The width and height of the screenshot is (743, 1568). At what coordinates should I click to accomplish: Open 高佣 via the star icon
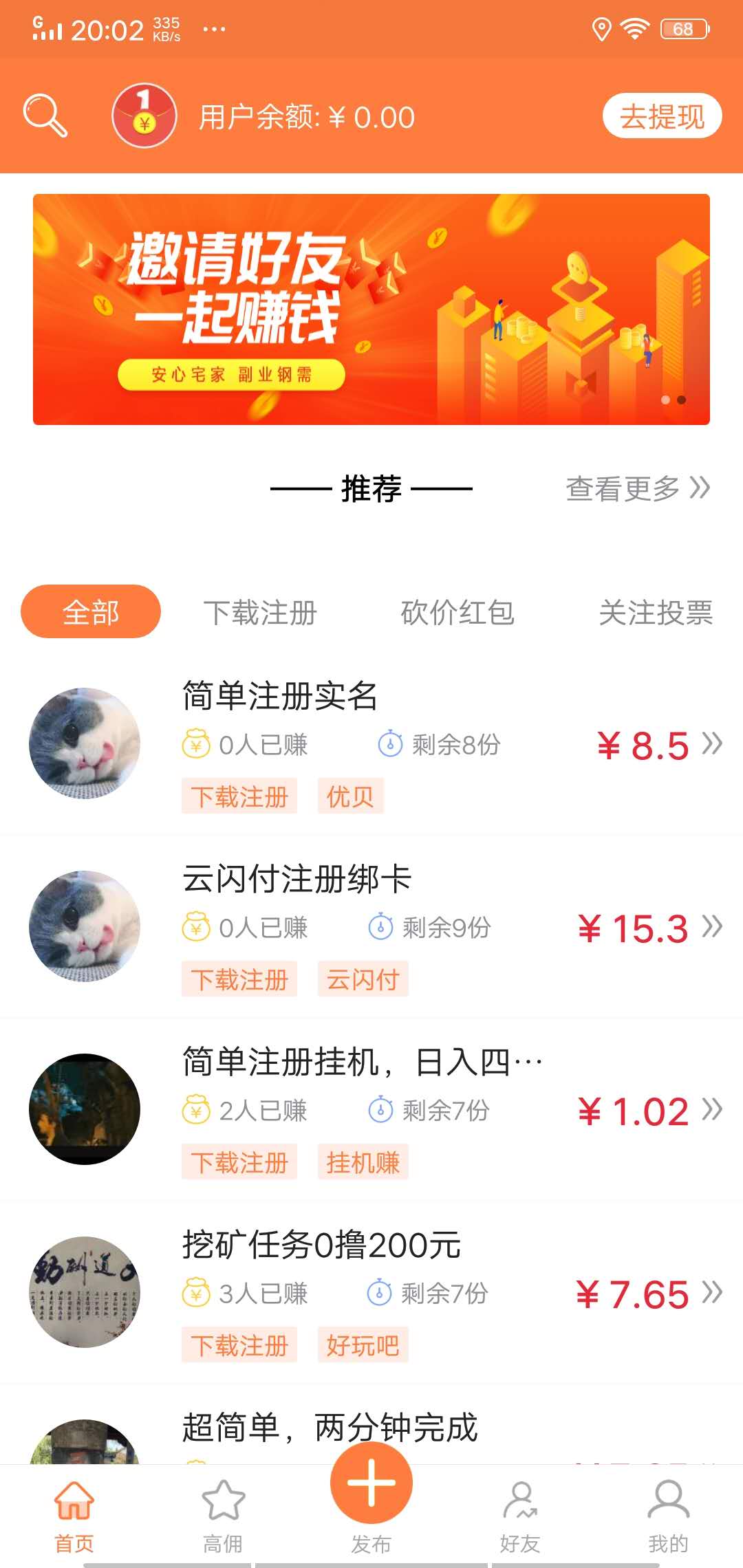pyautogui.click(x=222, y=1503)
